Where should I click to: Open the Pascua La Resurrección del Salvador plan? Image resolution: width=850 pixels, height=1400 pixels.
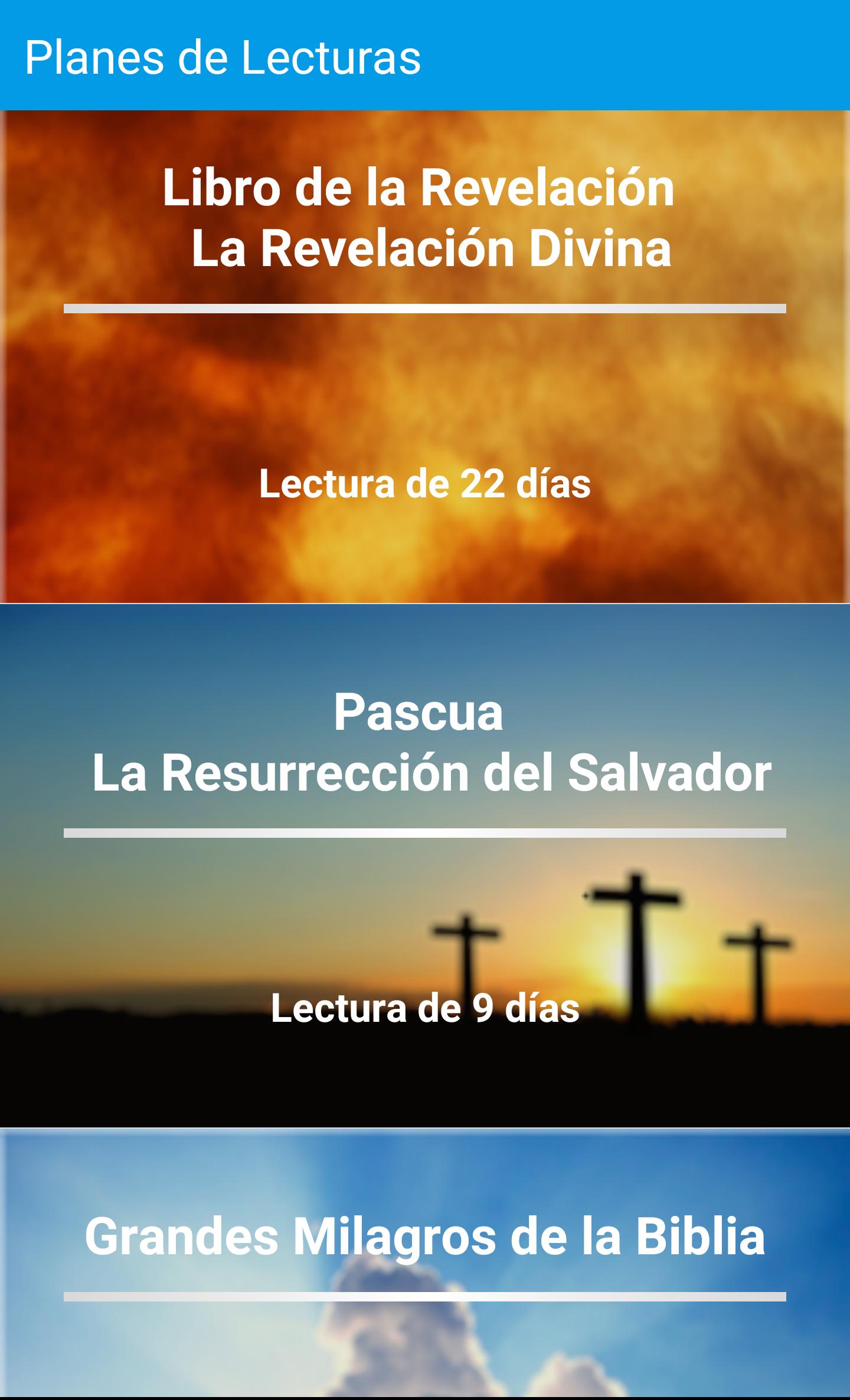coord(425,865)
